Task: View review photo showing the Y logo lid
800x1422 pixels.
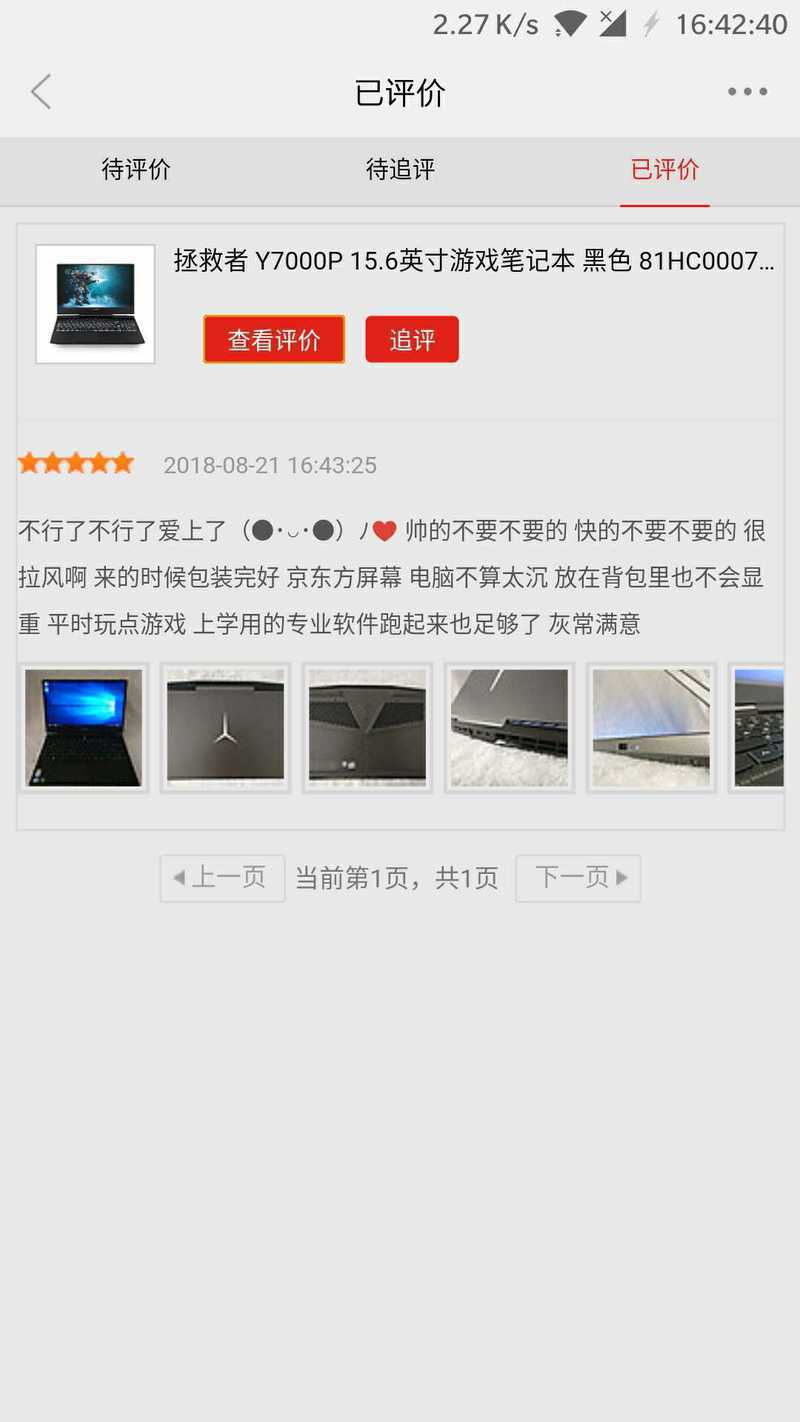Action: pyautogui.click(x=226, y=728)
